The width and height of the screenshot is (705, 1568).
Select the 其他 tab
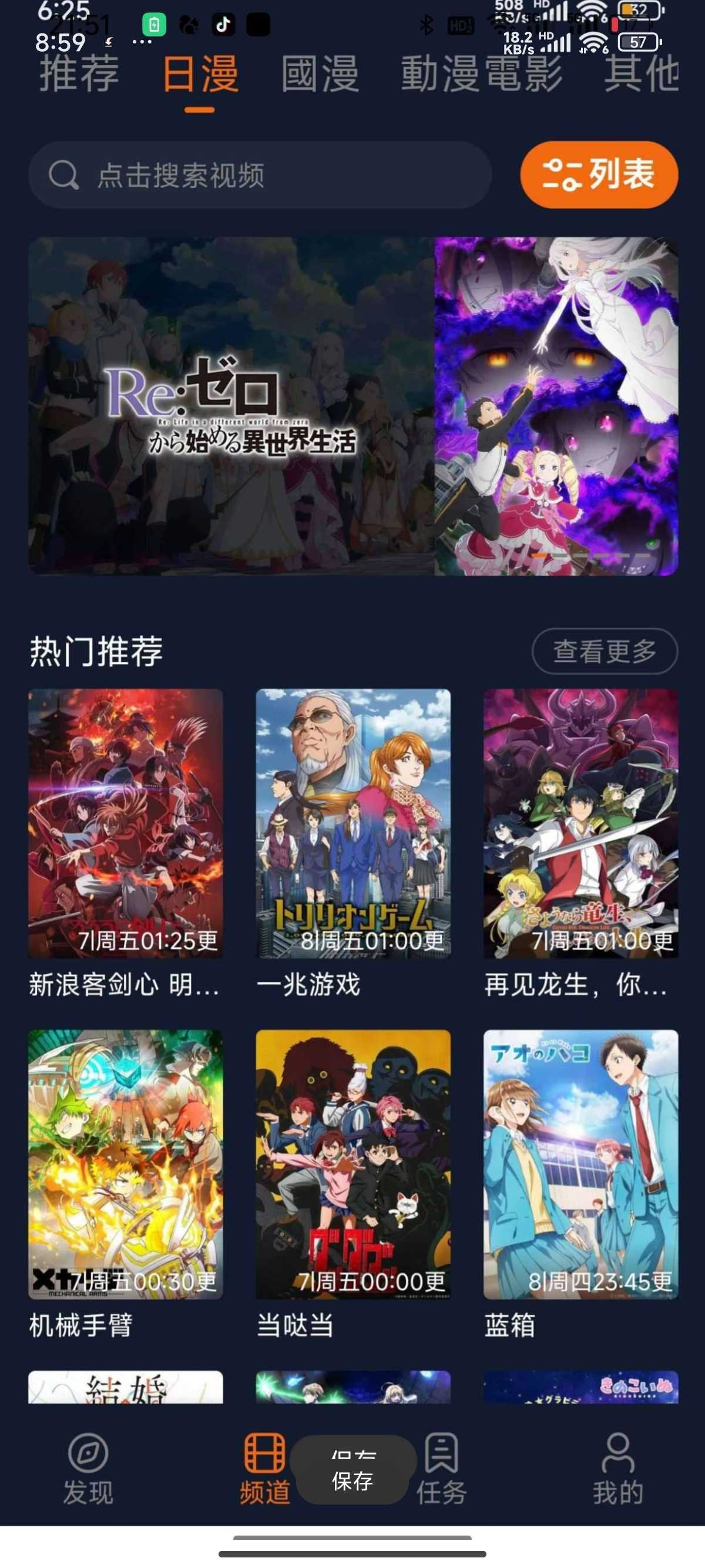point(641,74)
